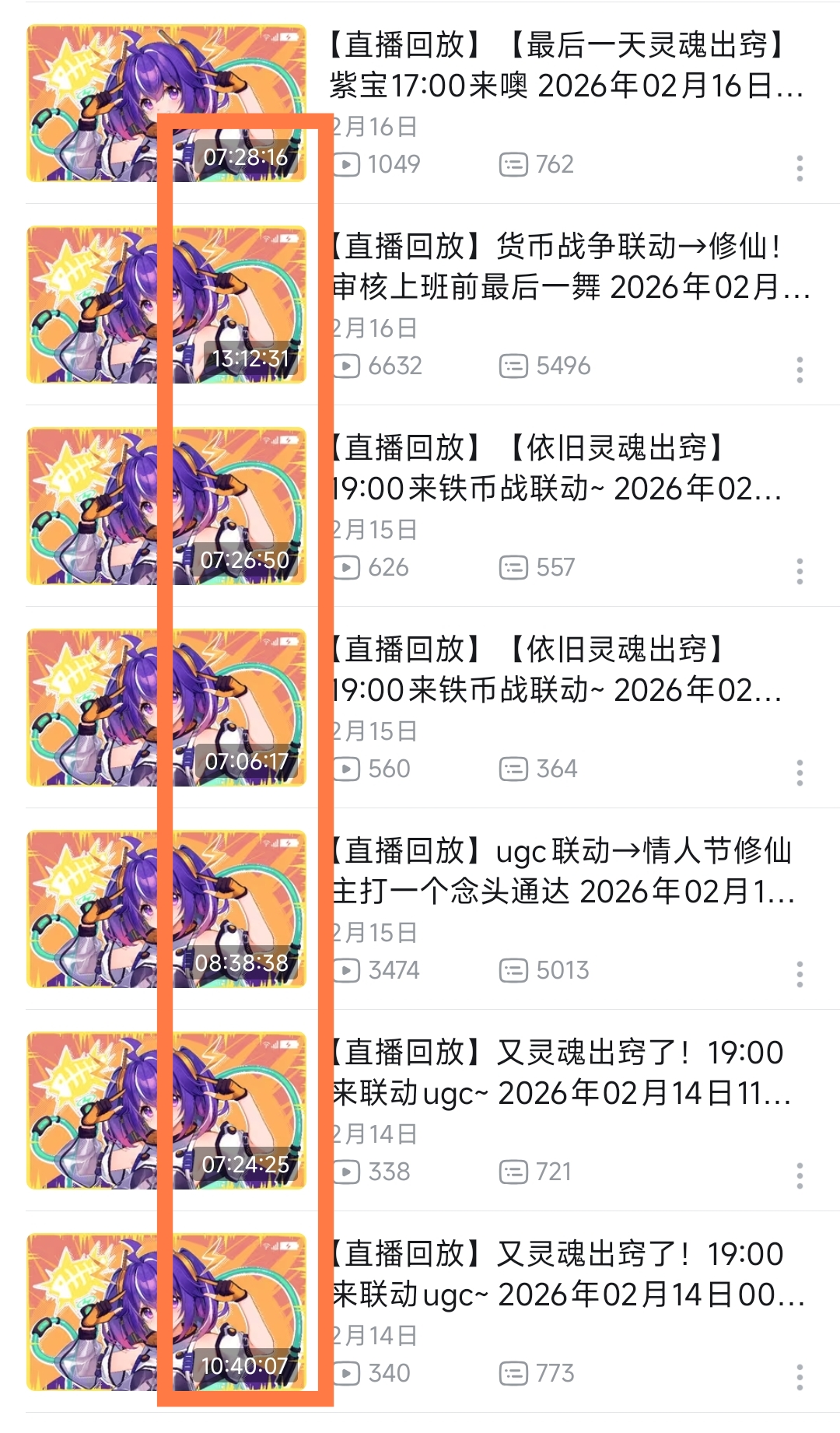Tap the three-dot menu for the 07:06:17 video

click(x=800, y=773)
